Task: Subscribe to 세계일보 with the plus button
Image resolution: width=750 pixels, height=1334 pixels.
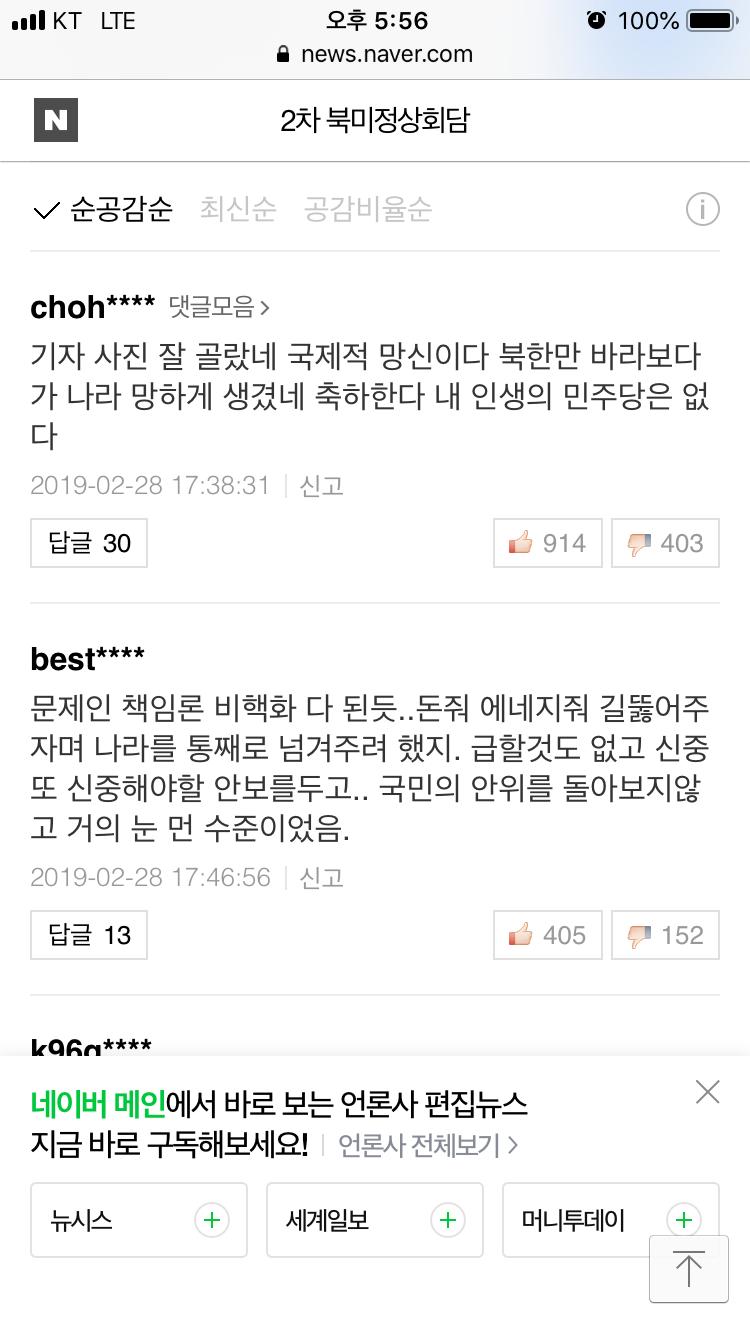Action: (x=448, y=1220)
